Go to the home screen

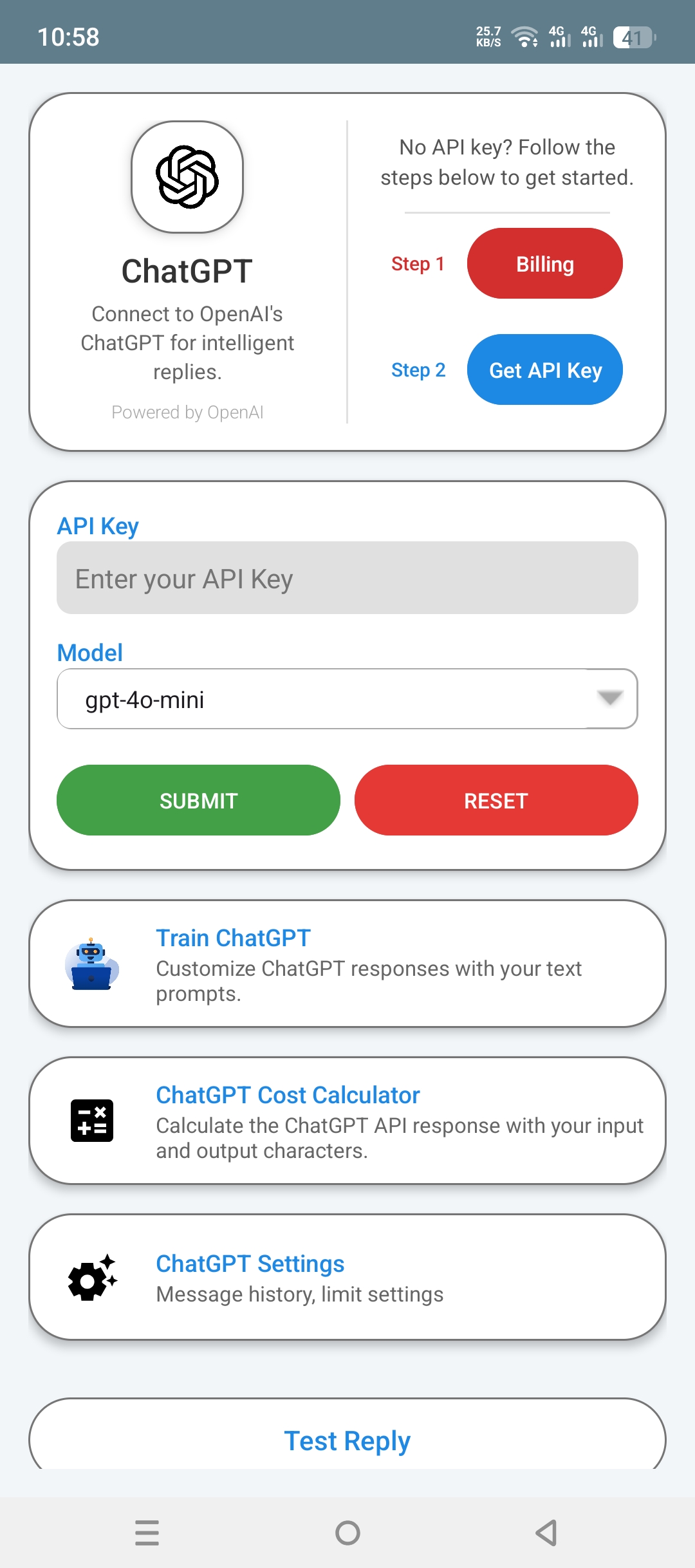(x=347, y=1533)
